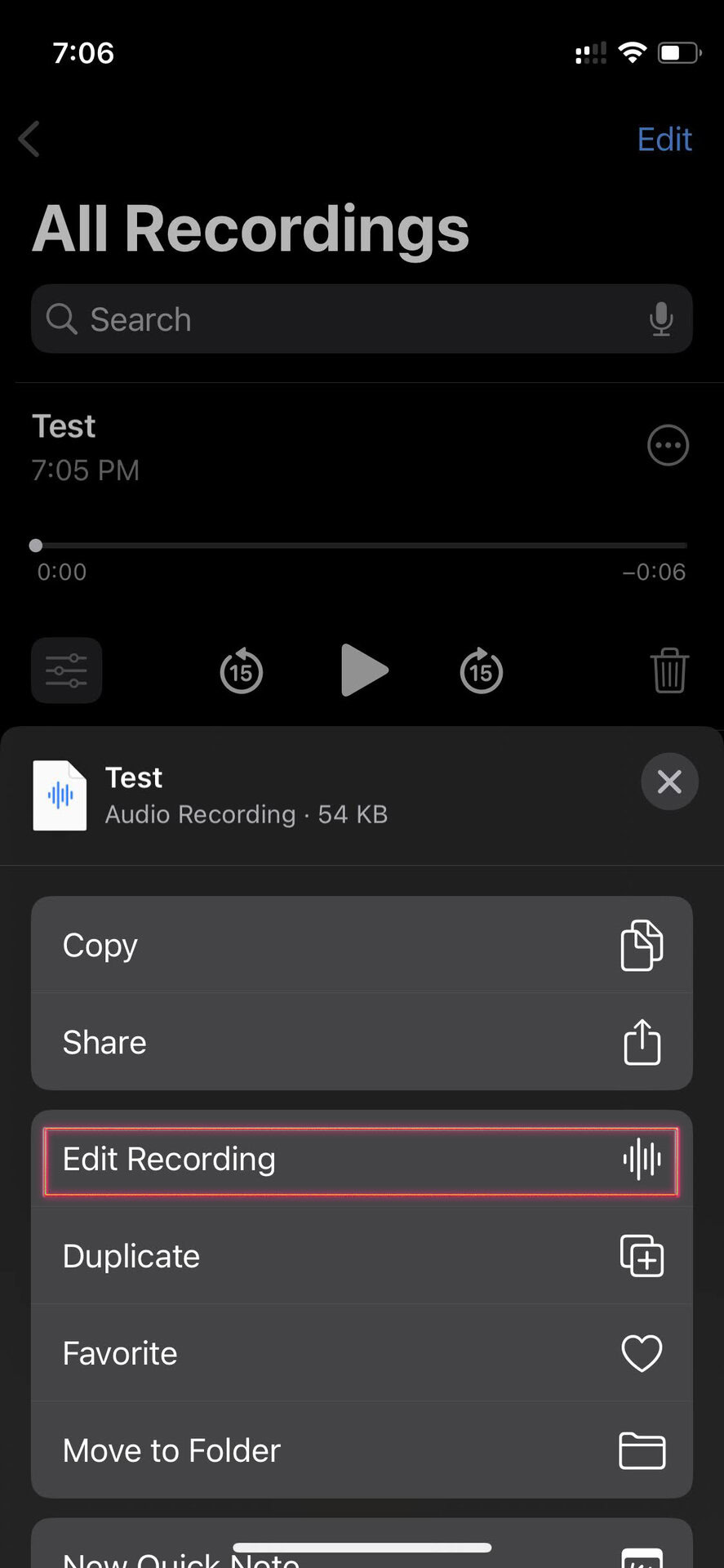Skip forward 15 seconds

coord(481,671)
